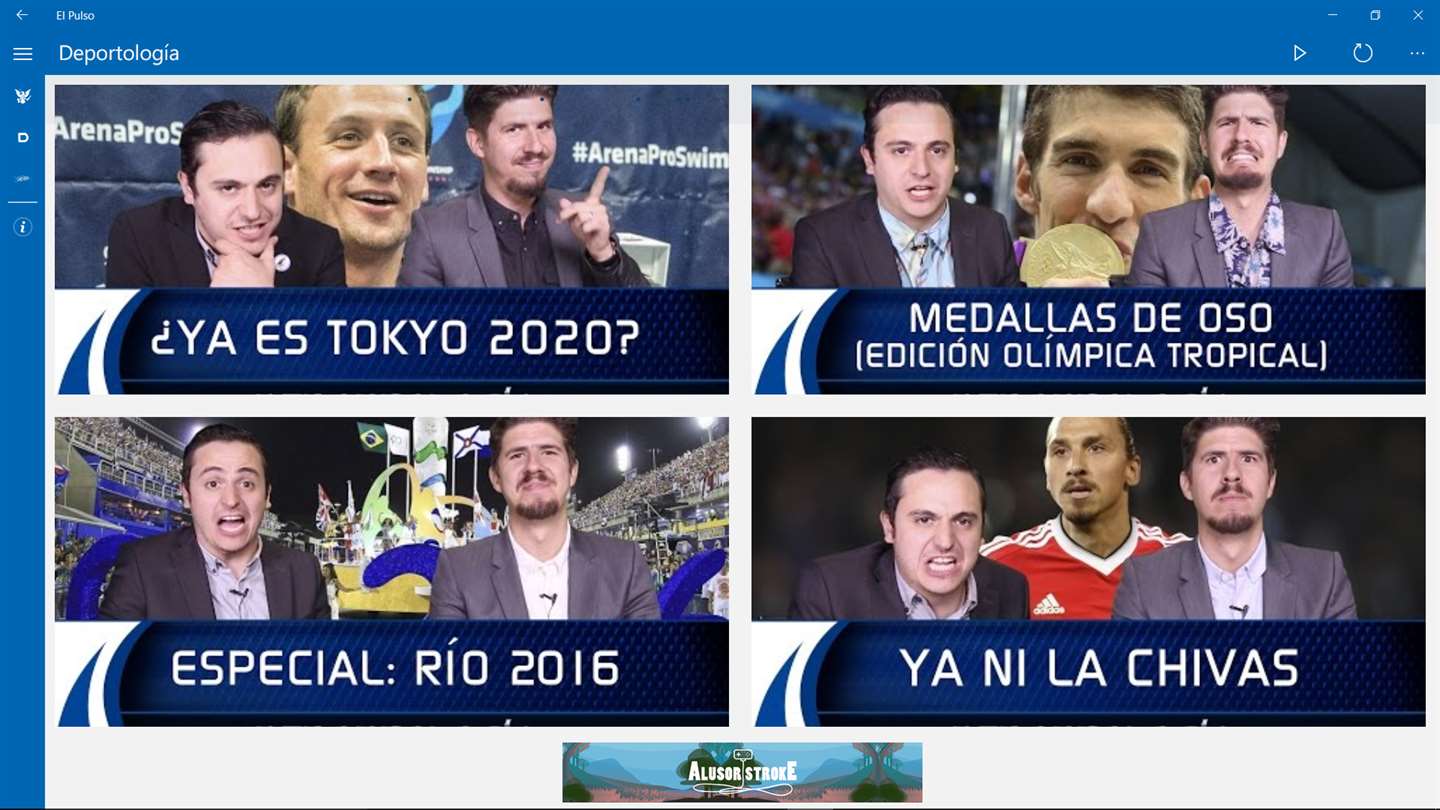Open the Medallas de Oso video
The width and height of the screenshot is (1440, 810).
pos(1088,239)
